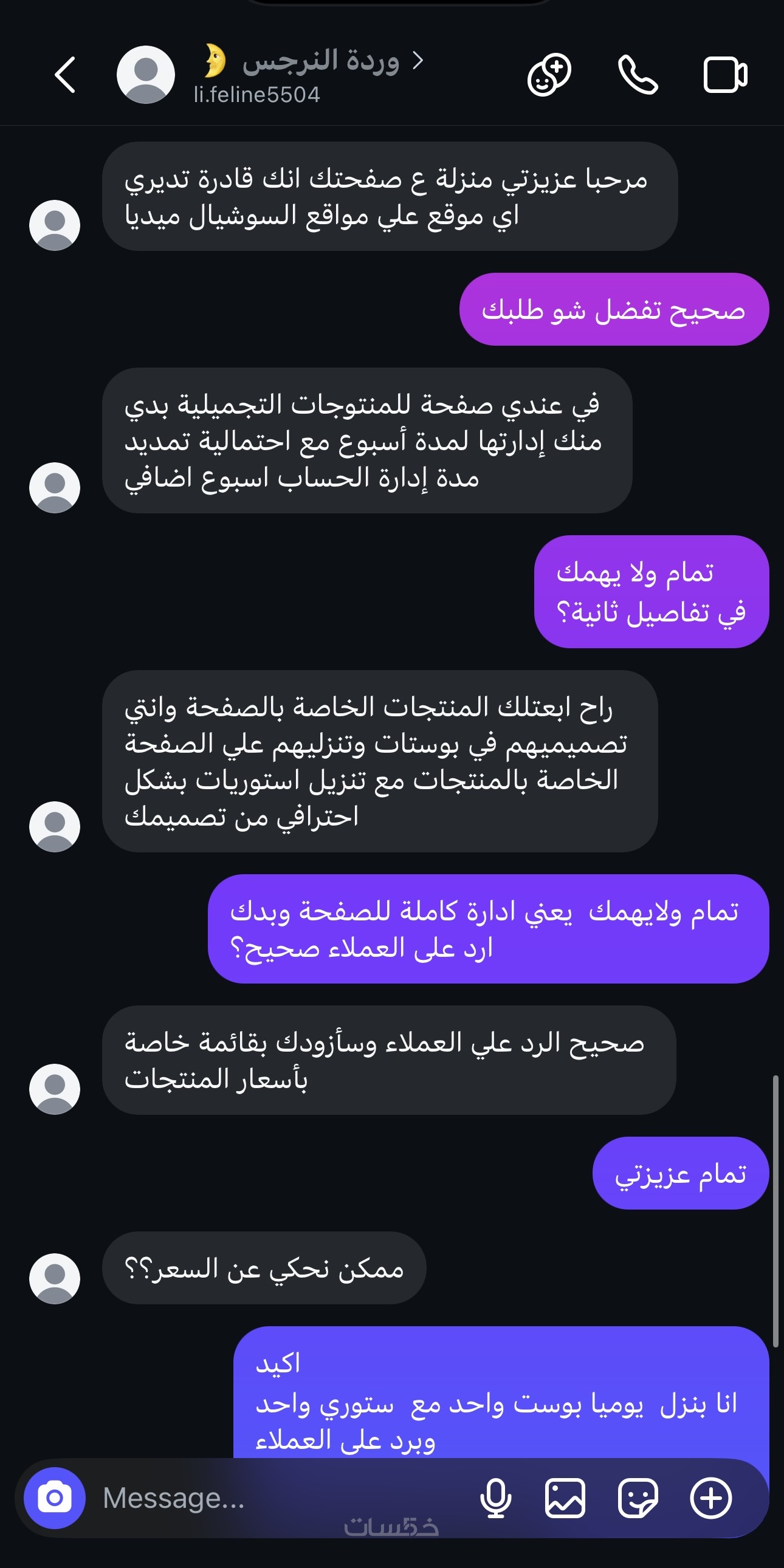Open the avatar sticker creation icon
Viewport: 784px width, 1568px height.
548,75
